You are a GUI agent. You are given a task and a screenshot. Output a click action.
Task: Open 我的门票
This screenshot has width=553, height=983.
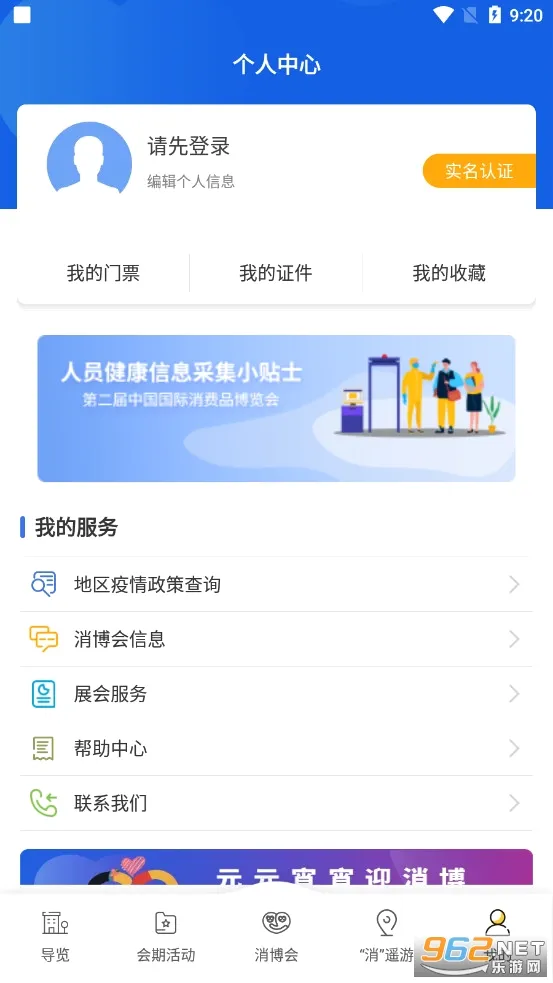103,273
